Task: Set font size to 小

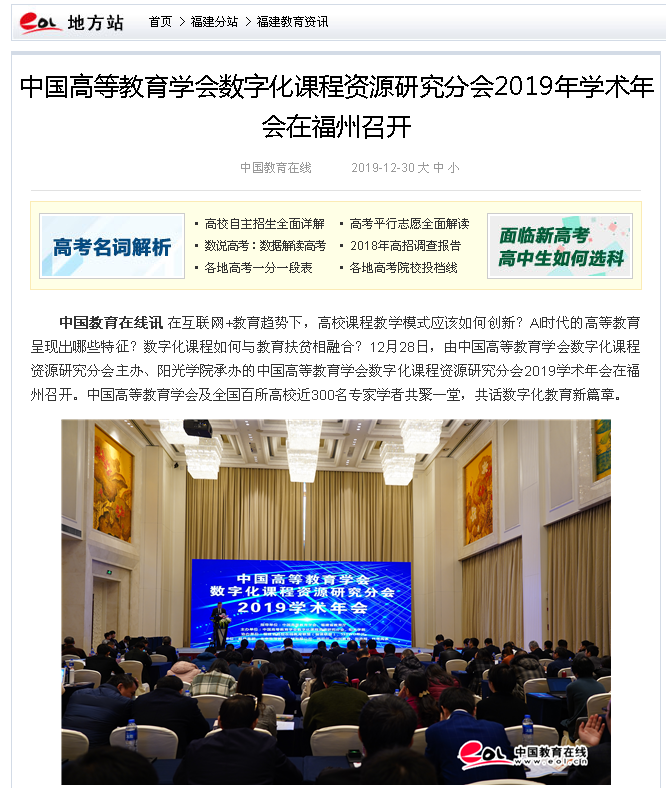Action: (453, 168)
